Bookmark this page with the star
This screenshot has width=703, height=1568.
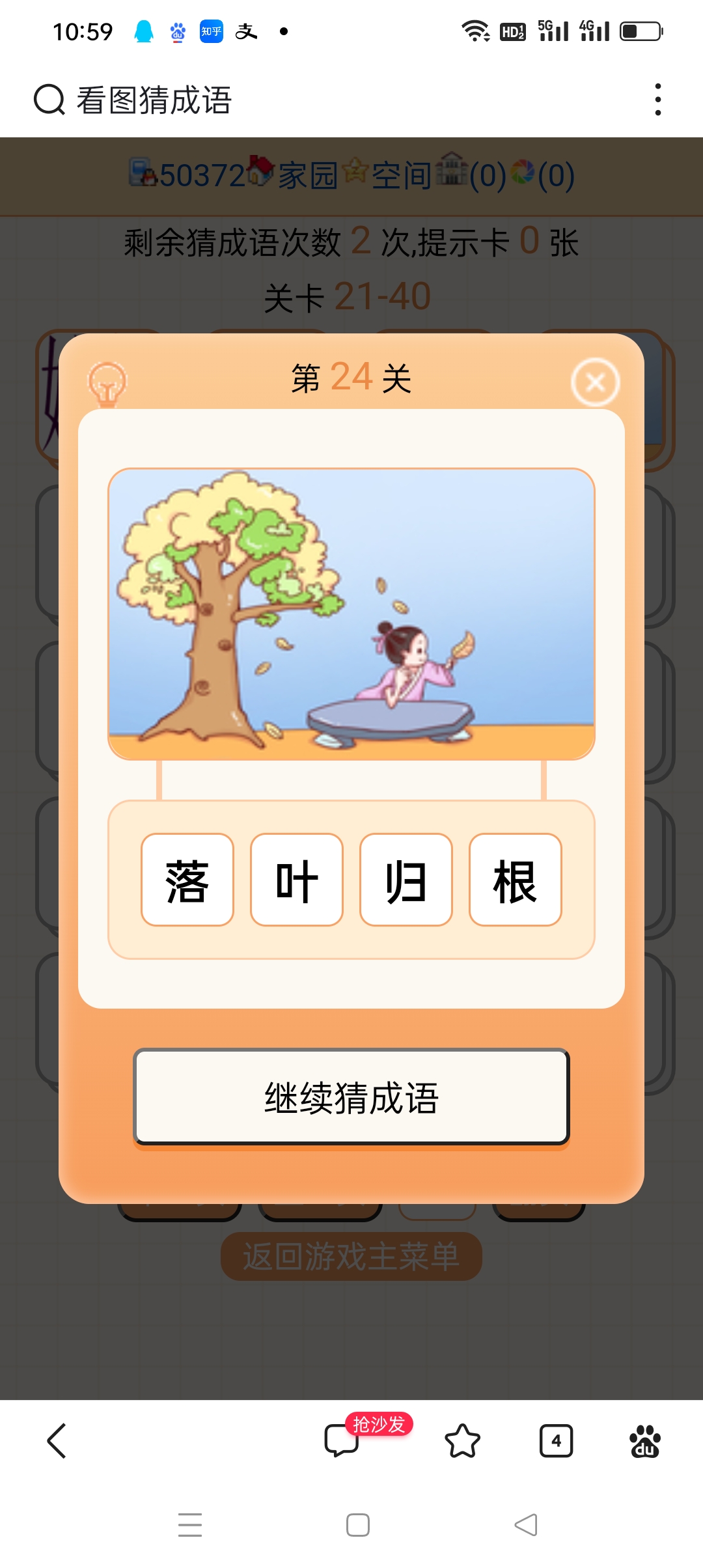tap(462, 1440)
